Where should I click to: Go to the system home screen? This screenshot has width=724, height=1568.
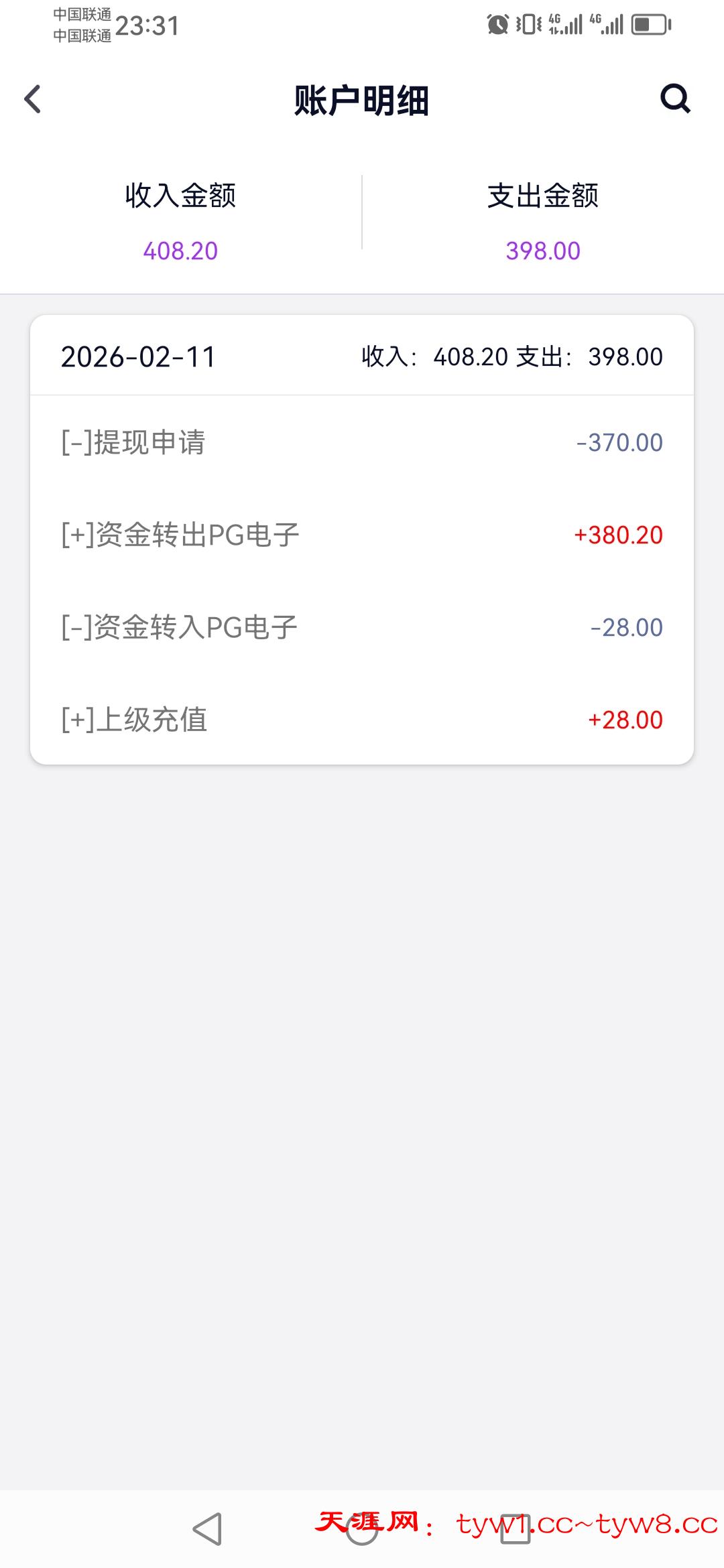[x=362, y=1529]
